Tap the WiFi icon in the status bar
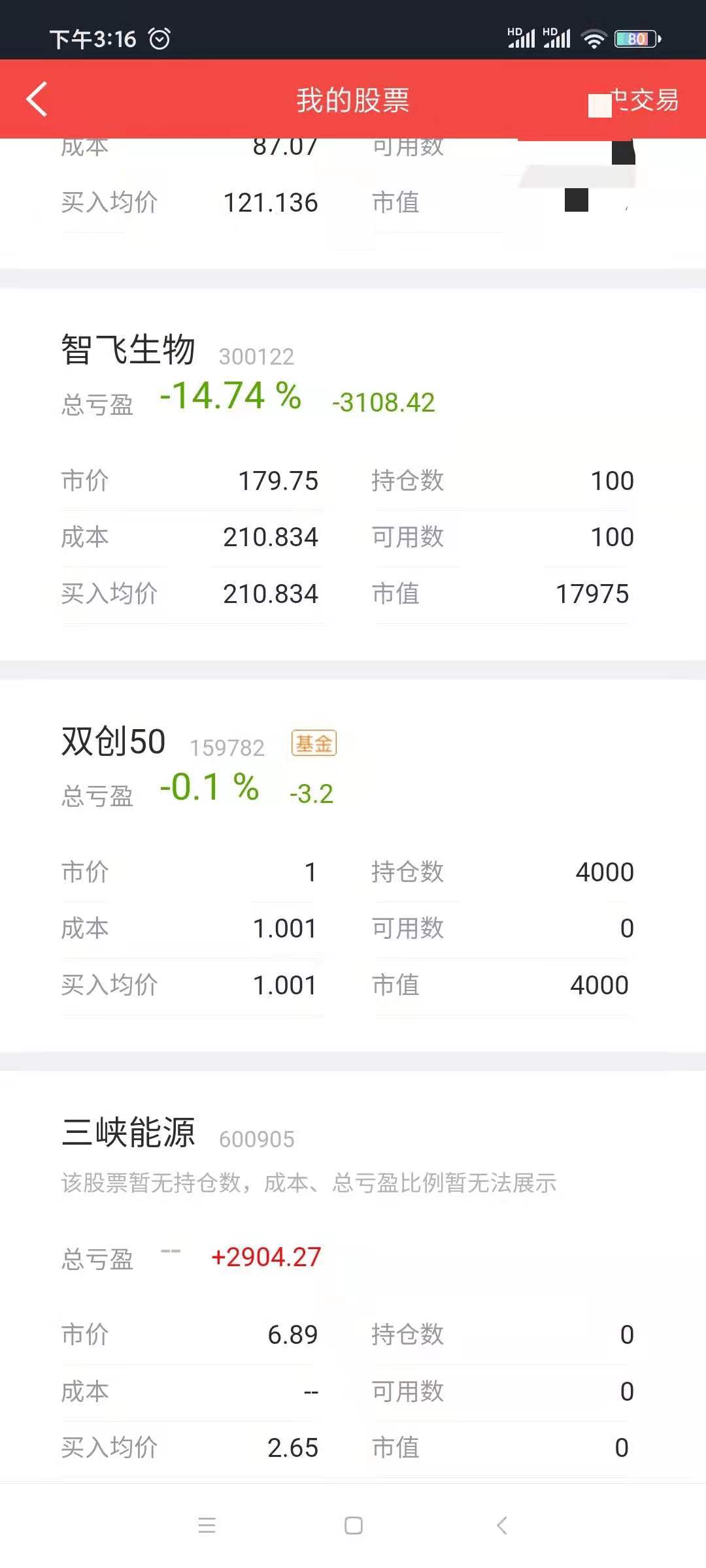This screenshot has width=706, height=1568. (594, 38)
